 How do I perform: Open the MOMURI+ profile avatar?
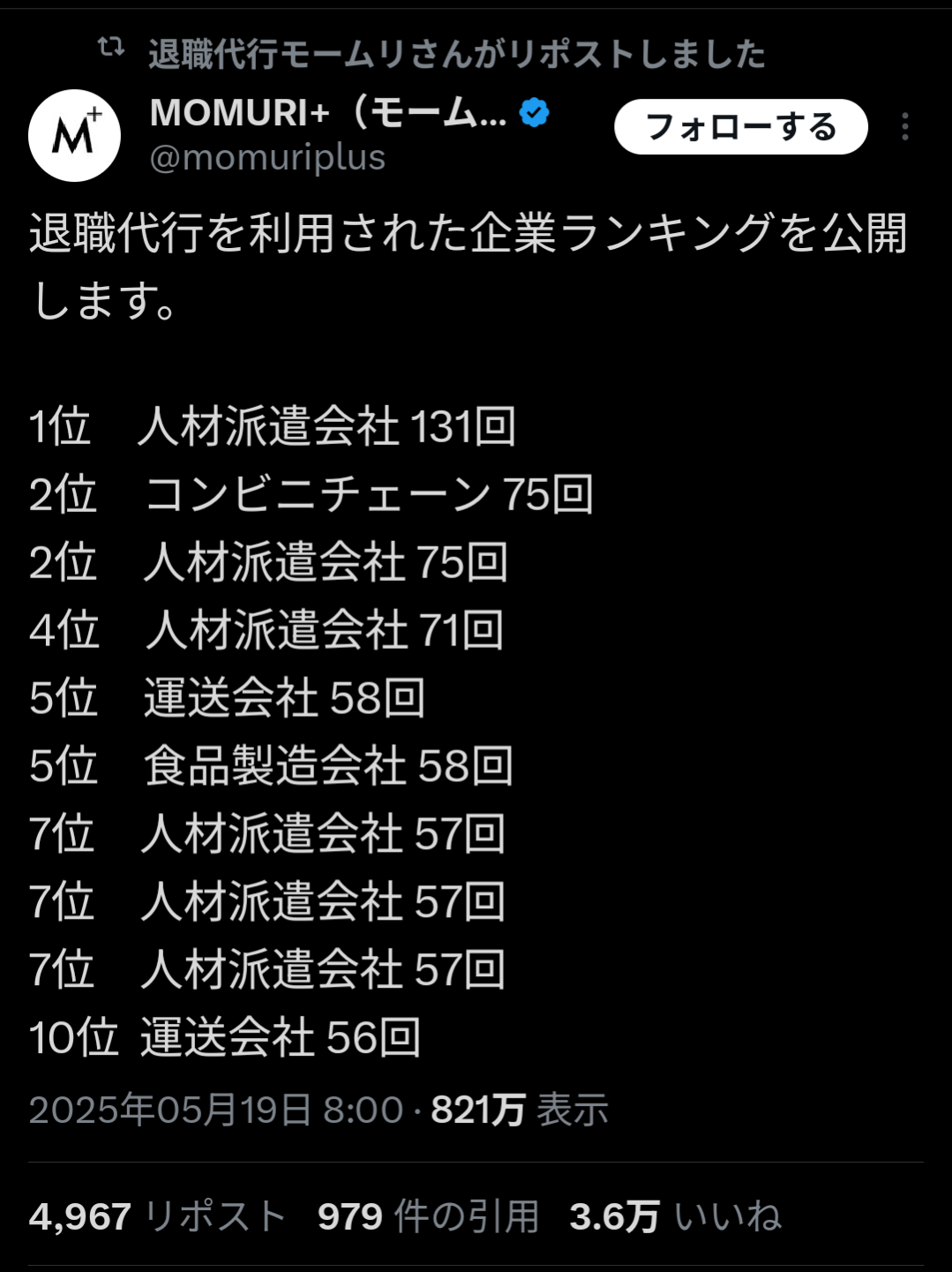[x=74, y=135]
